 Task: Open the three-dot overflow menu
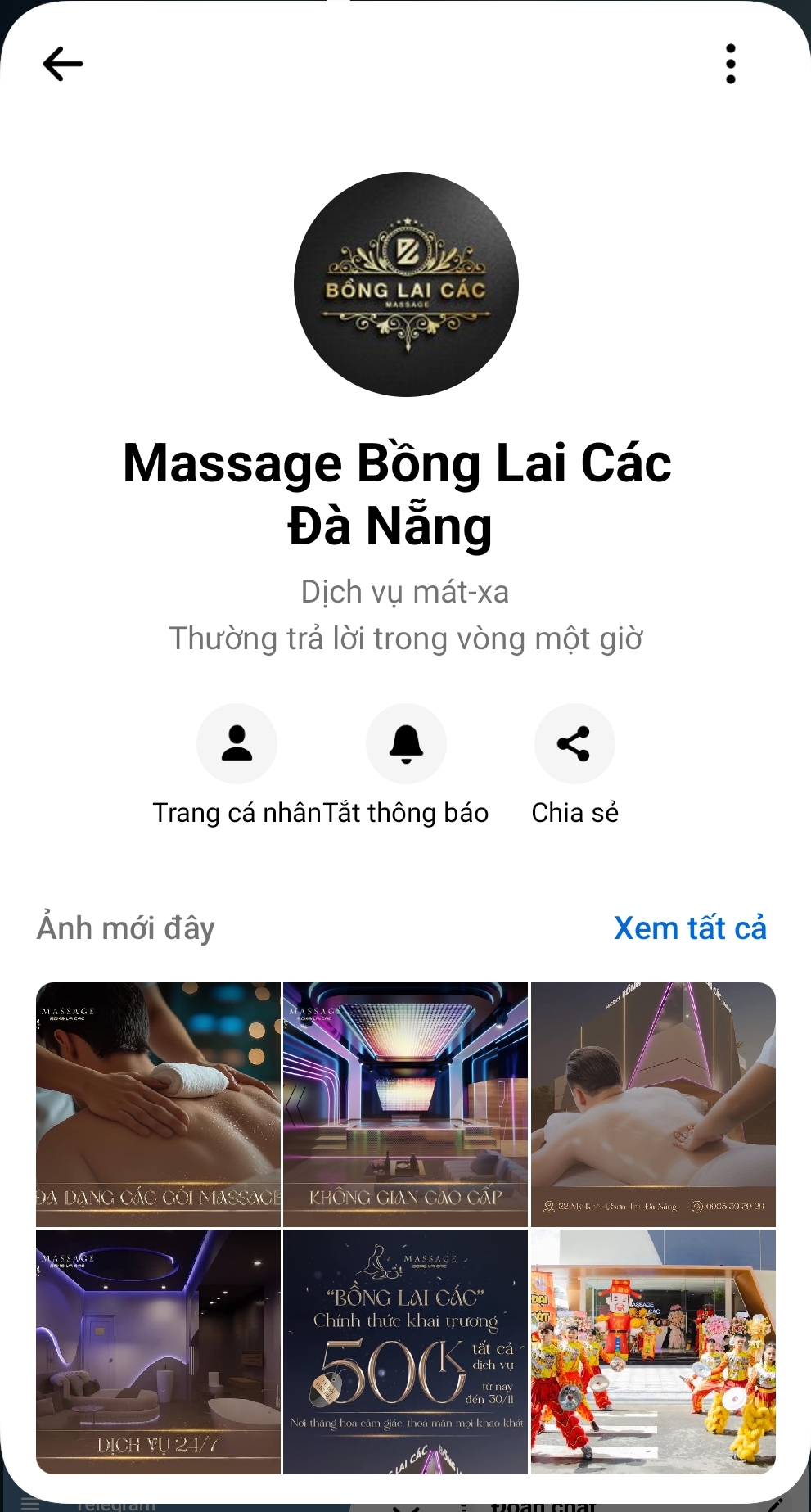tap(730, 64)
